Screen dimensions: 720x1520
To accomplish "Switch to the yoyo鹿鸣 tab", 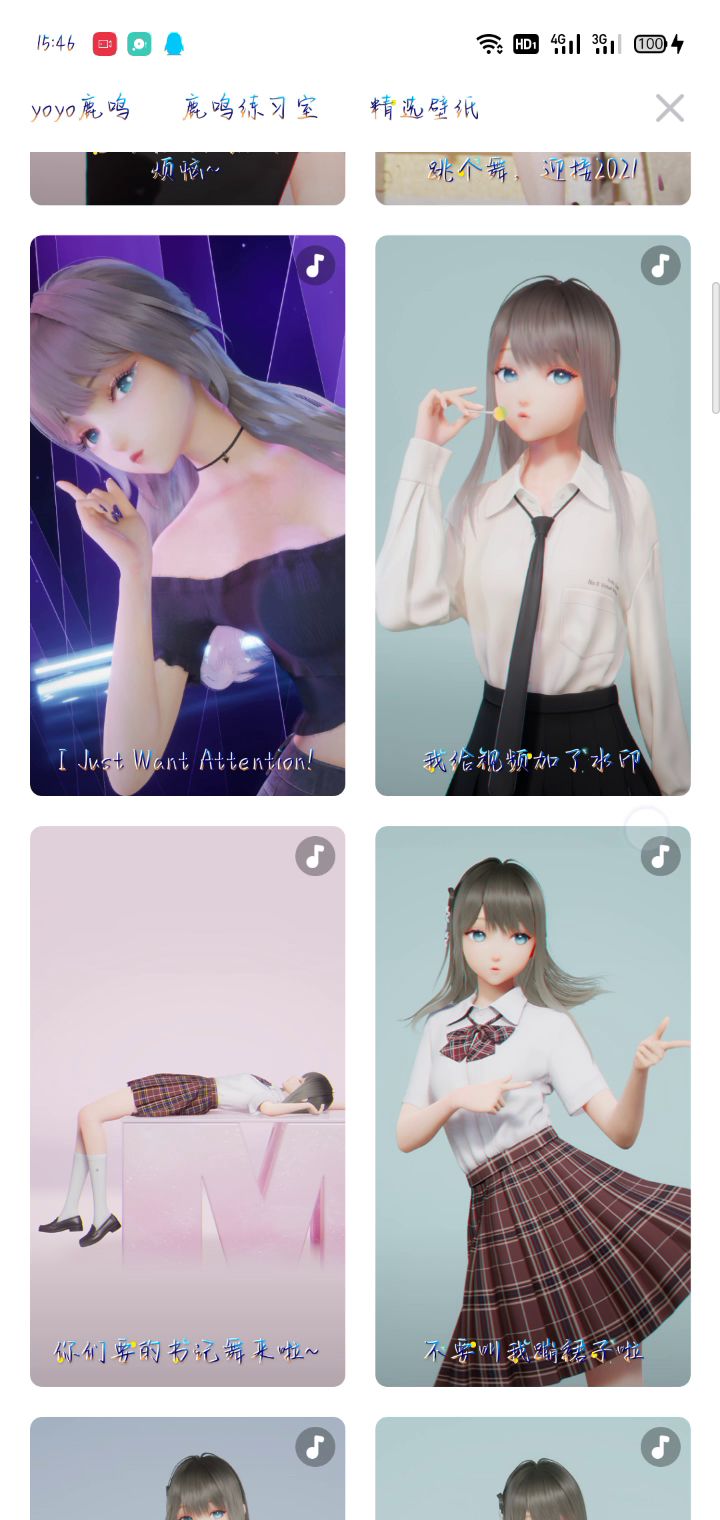I will 81,108.
